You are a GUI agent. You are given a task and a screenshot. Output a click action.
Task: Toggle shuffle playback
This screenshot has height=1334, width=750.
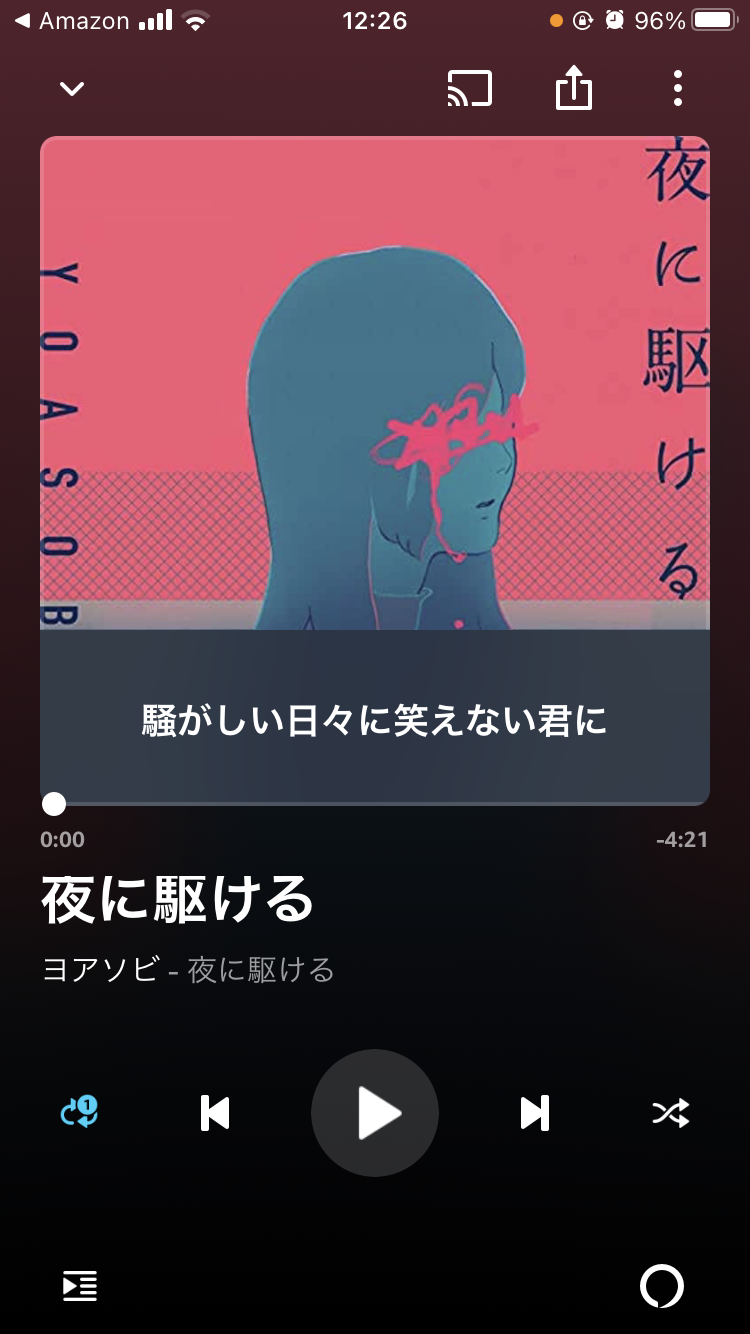click(x=670, y=1113)
